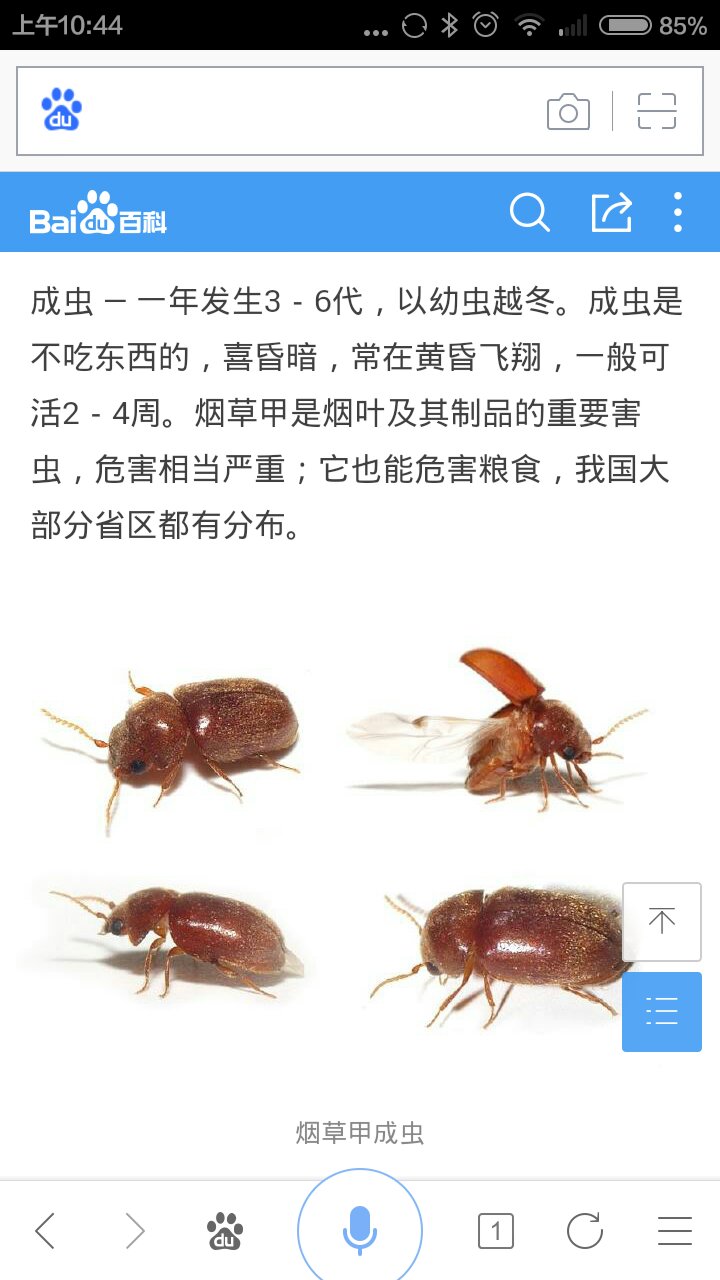Go to Baidu Baike home via logo
720x1280 pixels.
click(98, 213)
